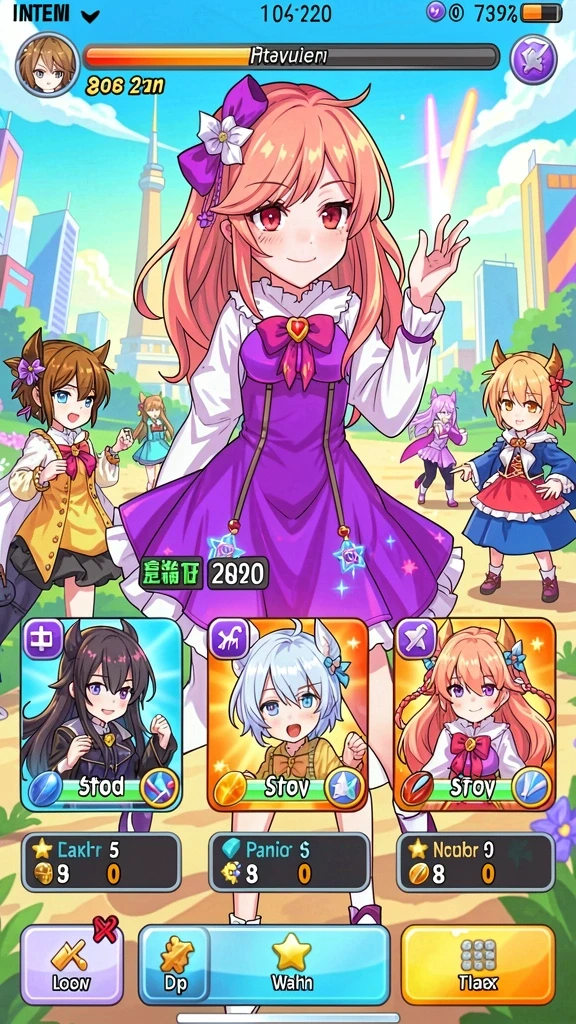Open the yellow Tlaex grid button
Viewport: 576px width, 1024px height.
[478, 964]
